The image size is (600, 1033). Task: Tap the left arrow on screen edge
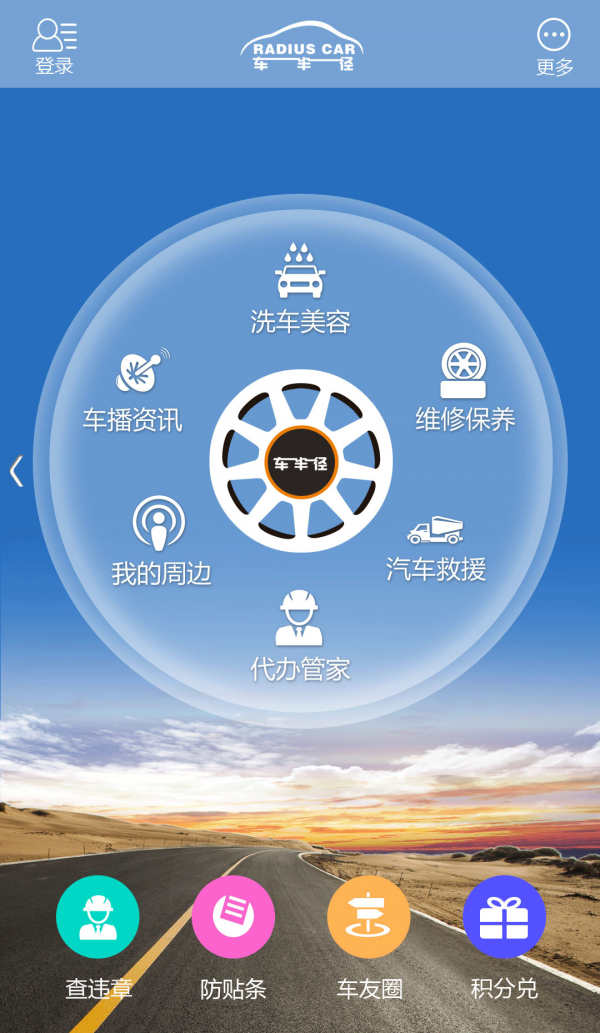point(16,471)
